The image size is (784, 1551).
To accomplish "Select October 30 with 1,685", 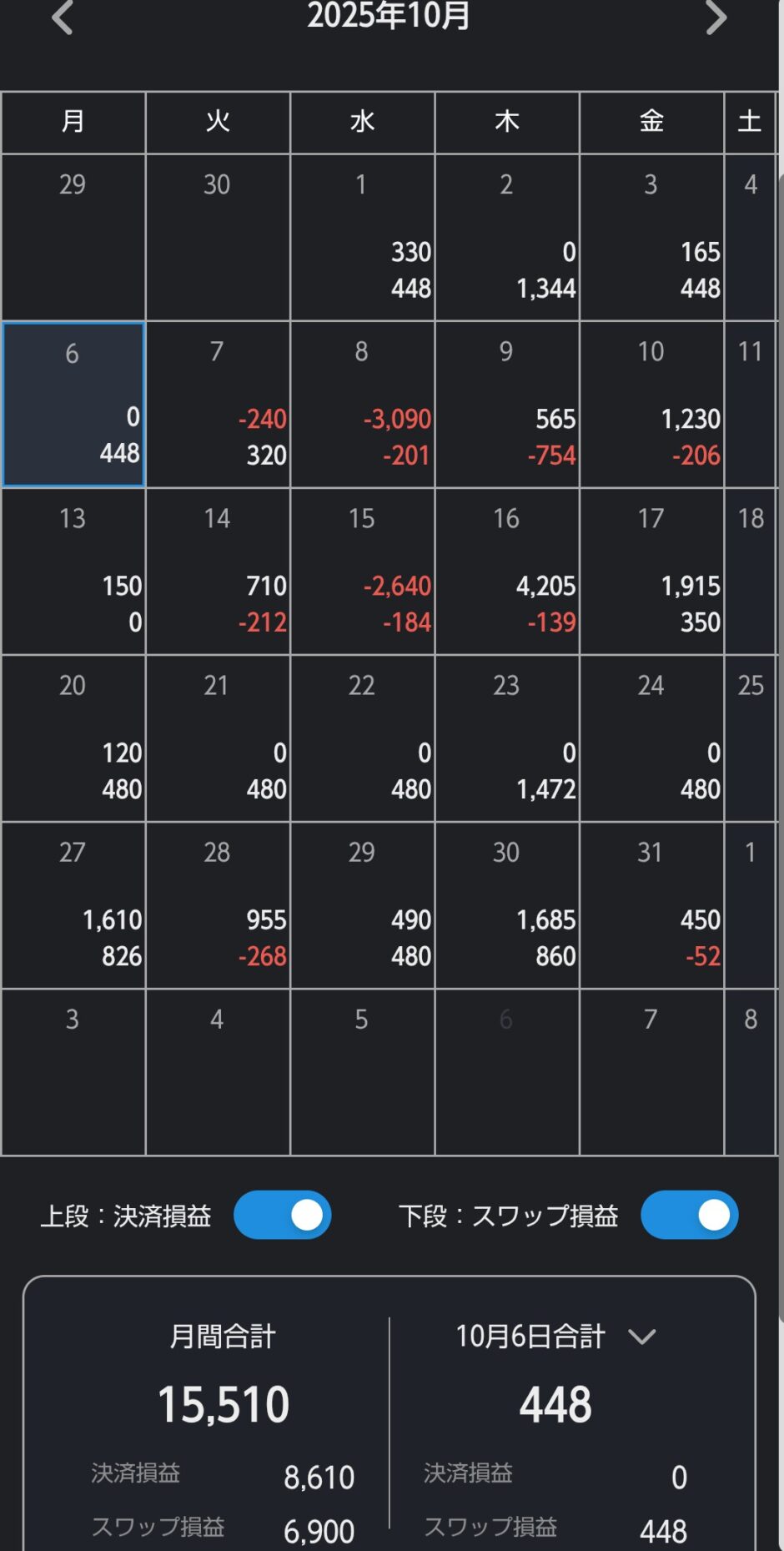I will (506, 905).
